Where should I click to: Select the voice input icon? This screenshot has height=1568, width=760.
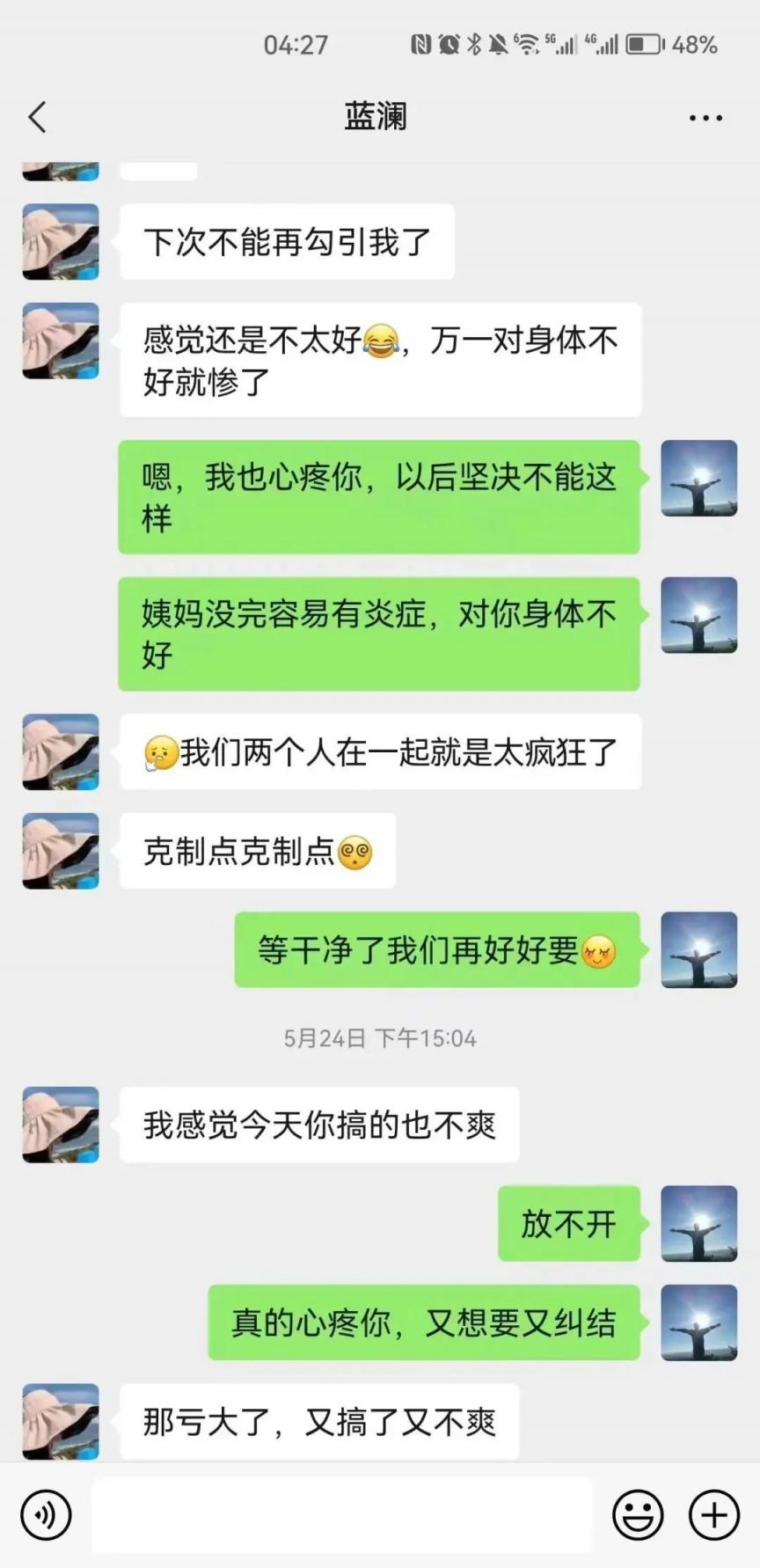(46, 1515)
